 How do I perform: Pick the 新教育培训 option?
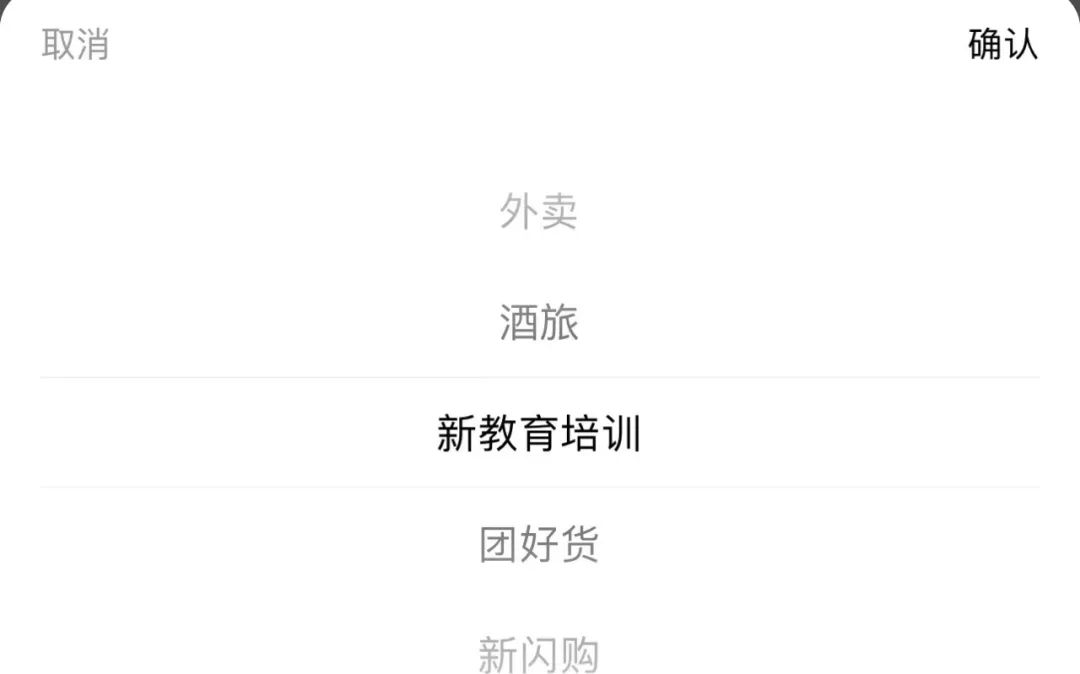point(539,434)
